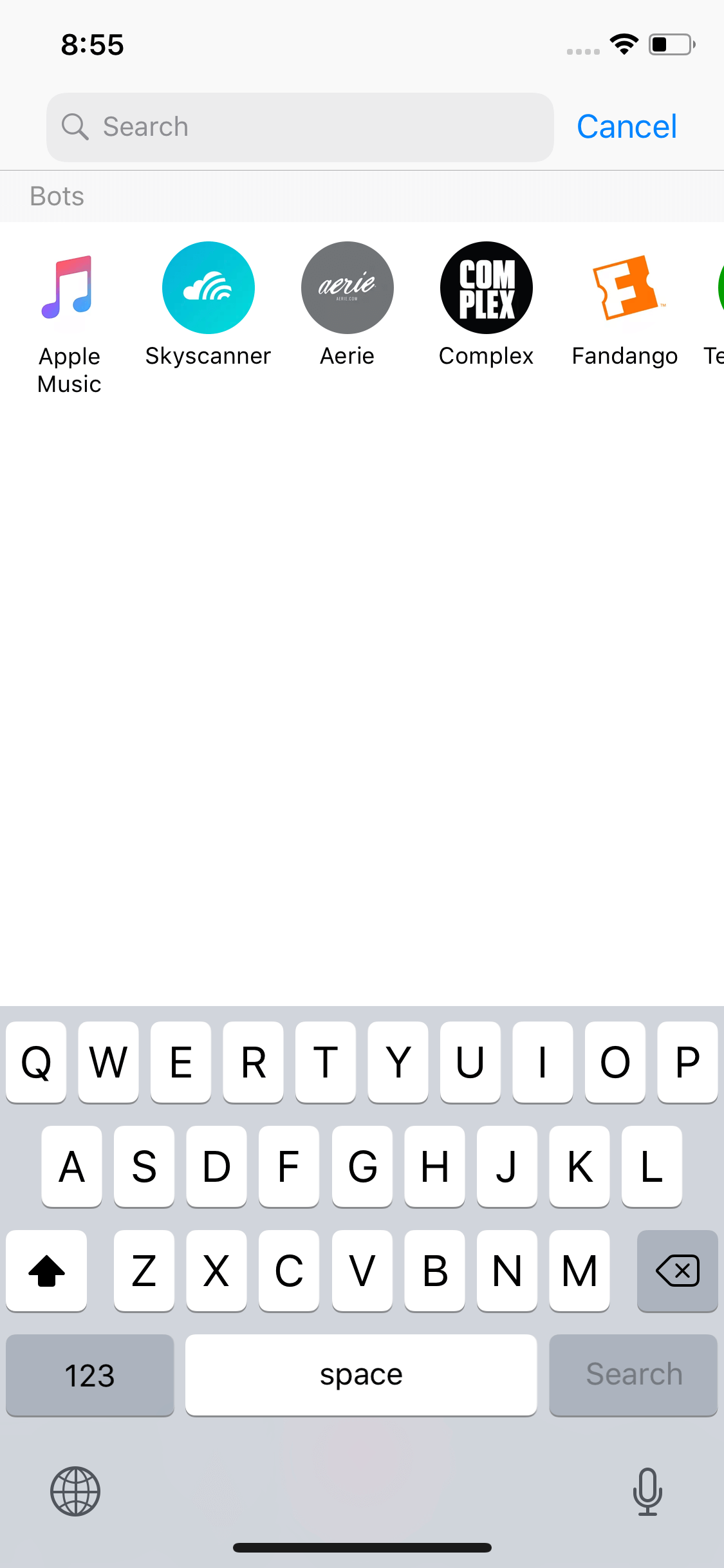724x1568 pixels.
Task: Tap the keyboard backspace key
Action: coord(677,1271)
